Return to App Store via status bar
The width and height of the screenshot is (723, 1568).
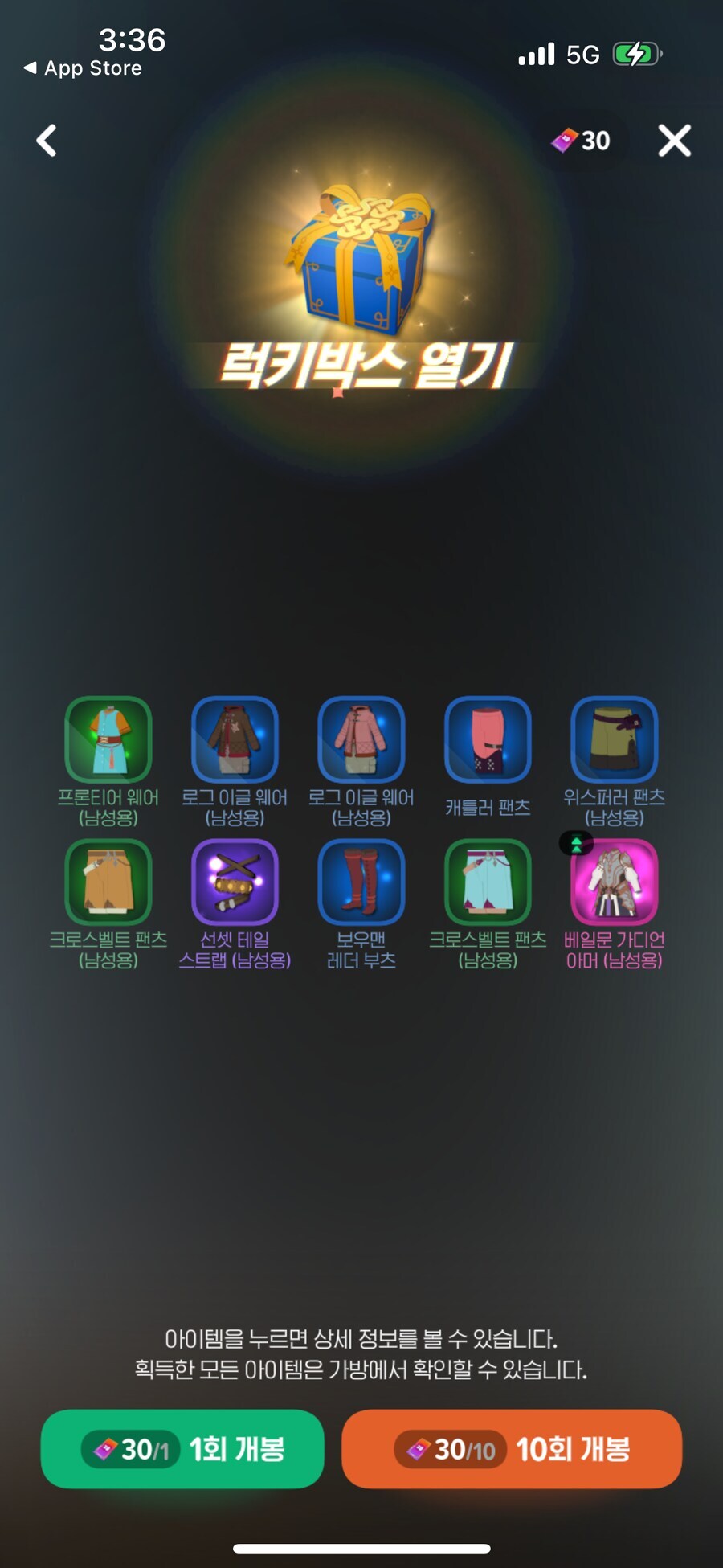83,68
